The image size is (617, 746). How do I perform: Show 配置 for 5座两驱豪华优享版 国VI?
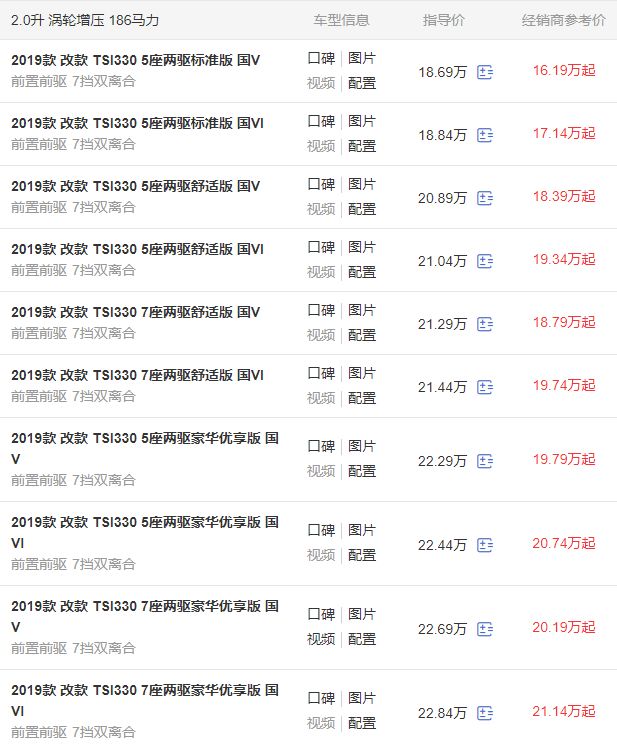pos(362,555)
